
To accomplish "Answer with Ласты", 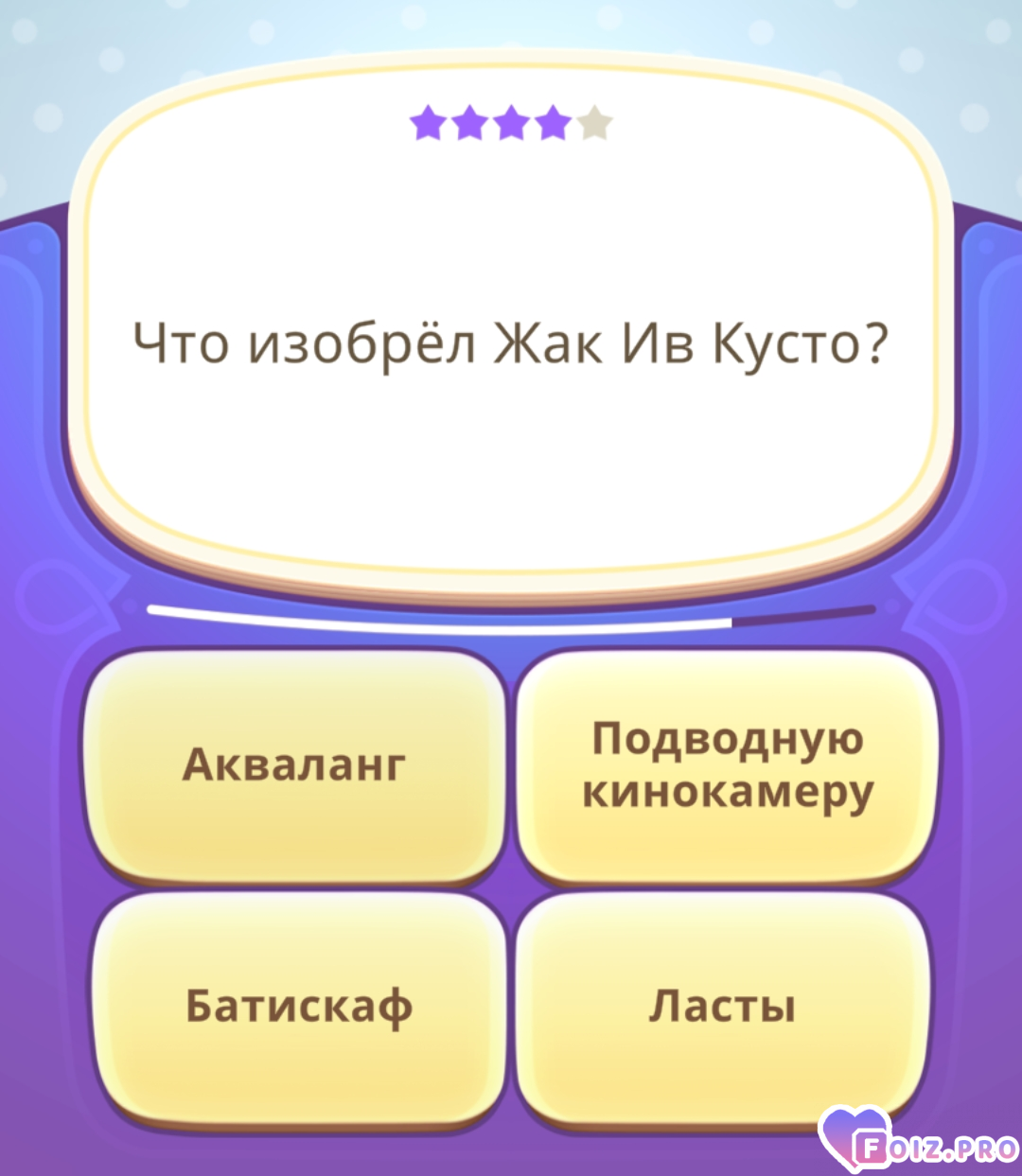I will pos(722,1007).
